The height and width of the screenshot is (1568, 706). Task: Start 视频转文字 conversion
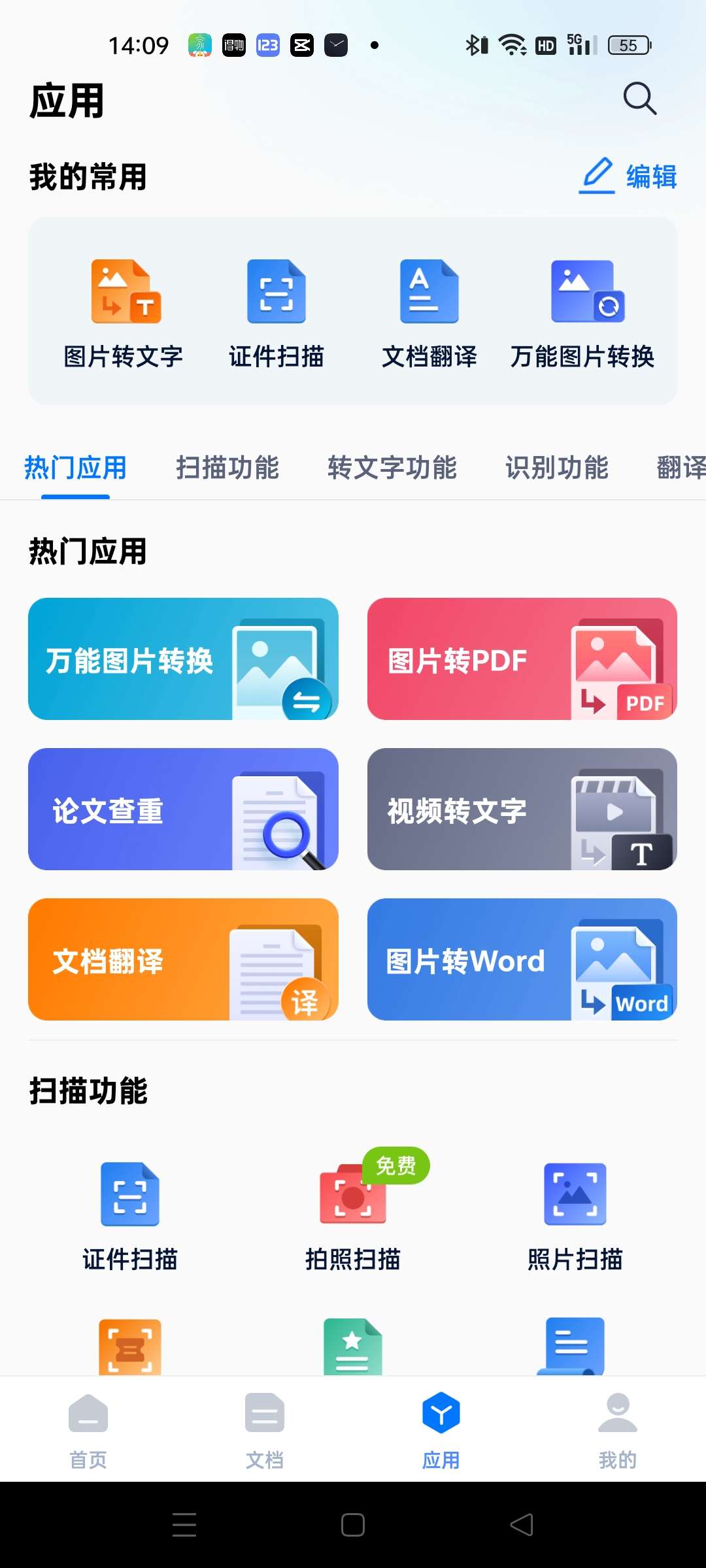pyautogui.click(x=522, y=810)
